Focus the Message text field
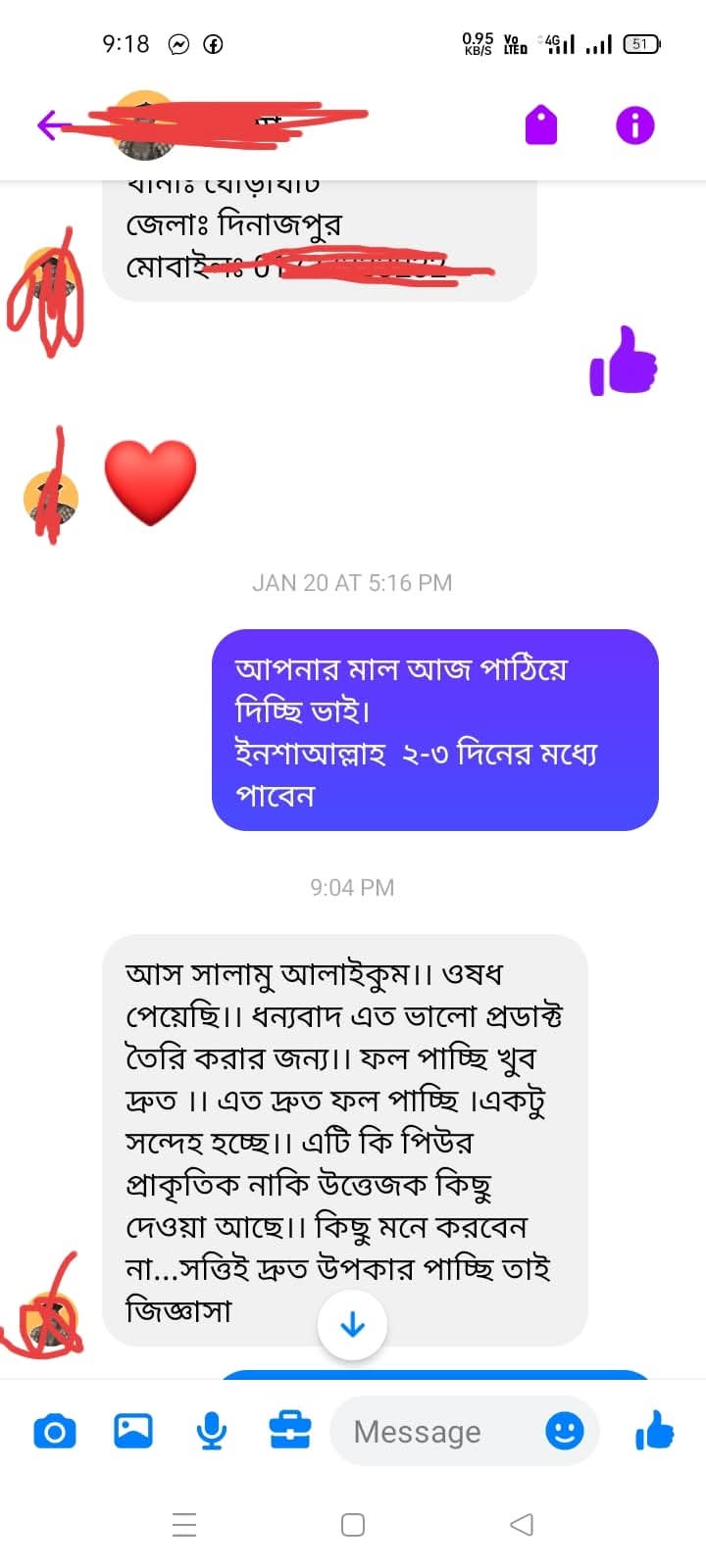 click(x=431, y=1432)
